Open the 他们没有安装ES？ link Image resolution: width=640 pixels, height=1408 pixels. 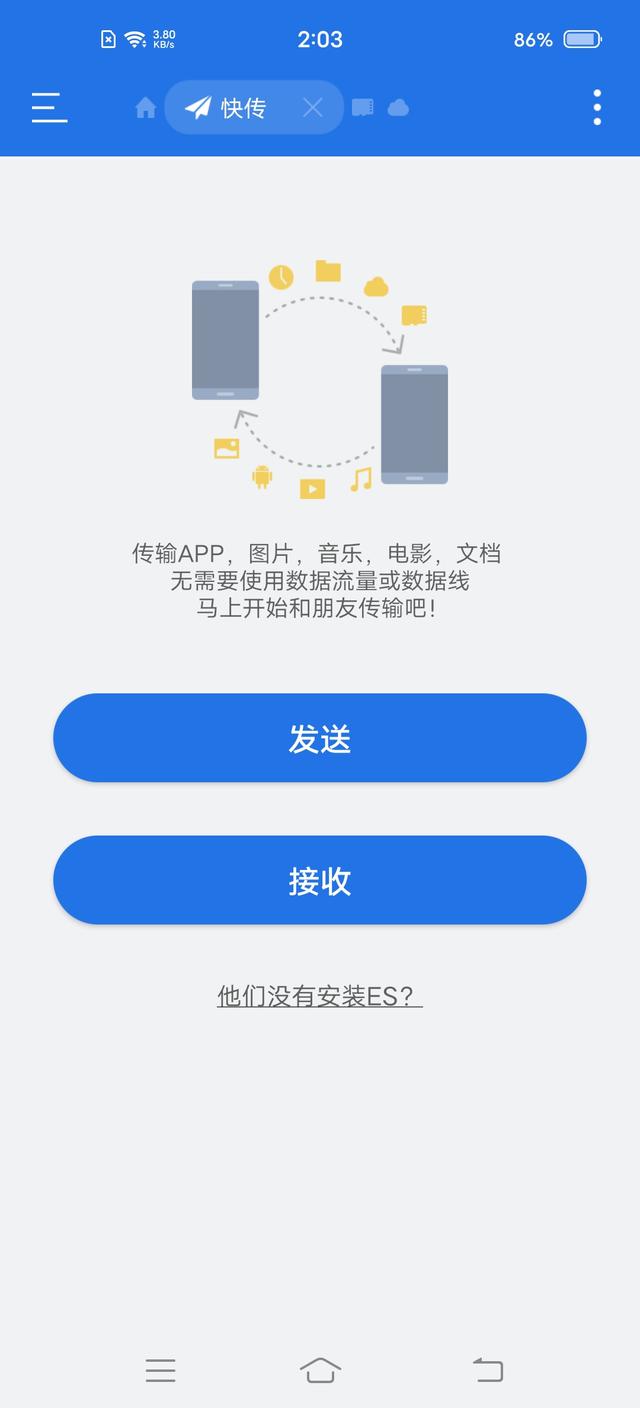[x=320, y=996]
